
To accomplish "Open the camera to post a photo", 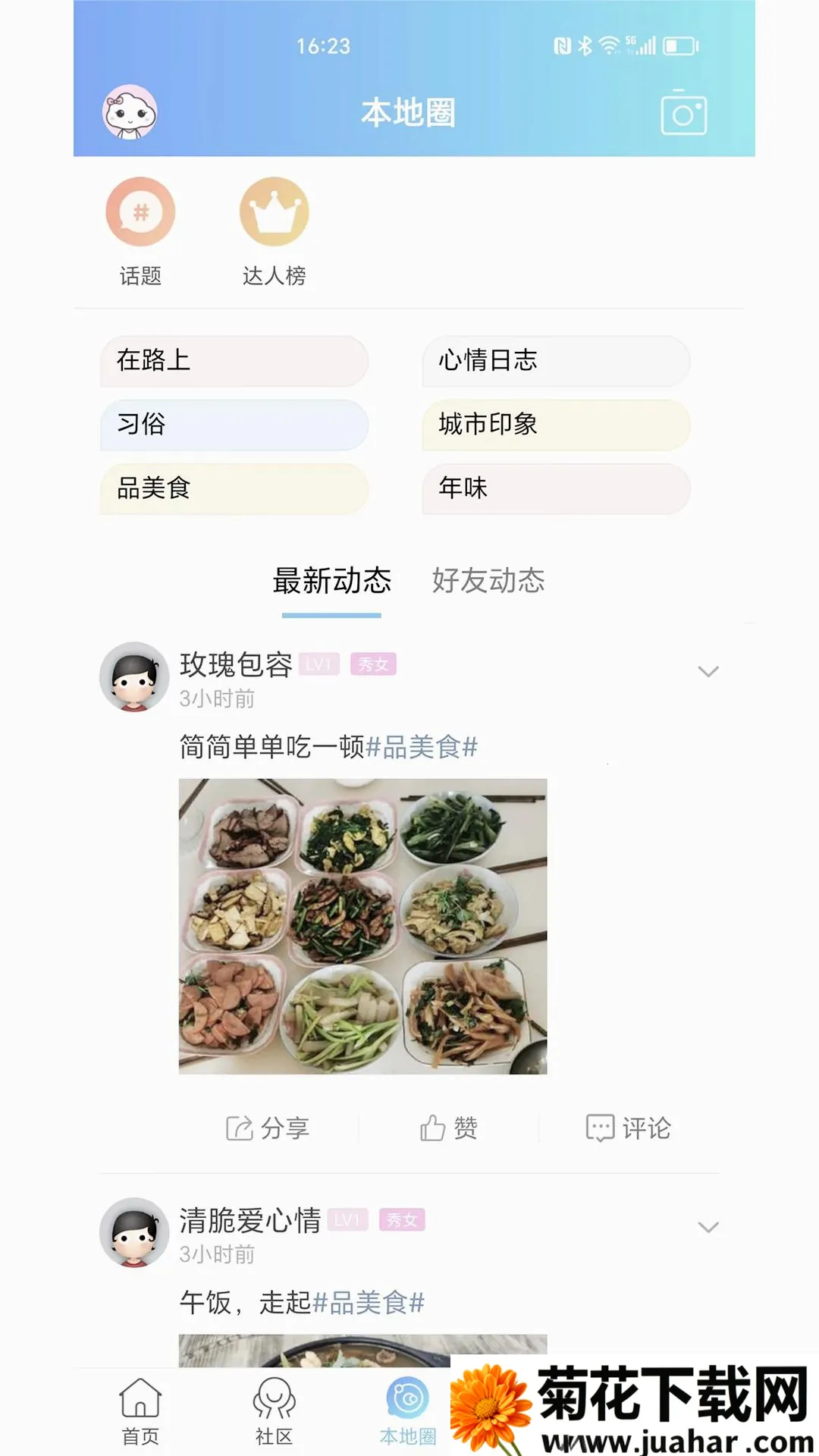I will pos(685,115).
